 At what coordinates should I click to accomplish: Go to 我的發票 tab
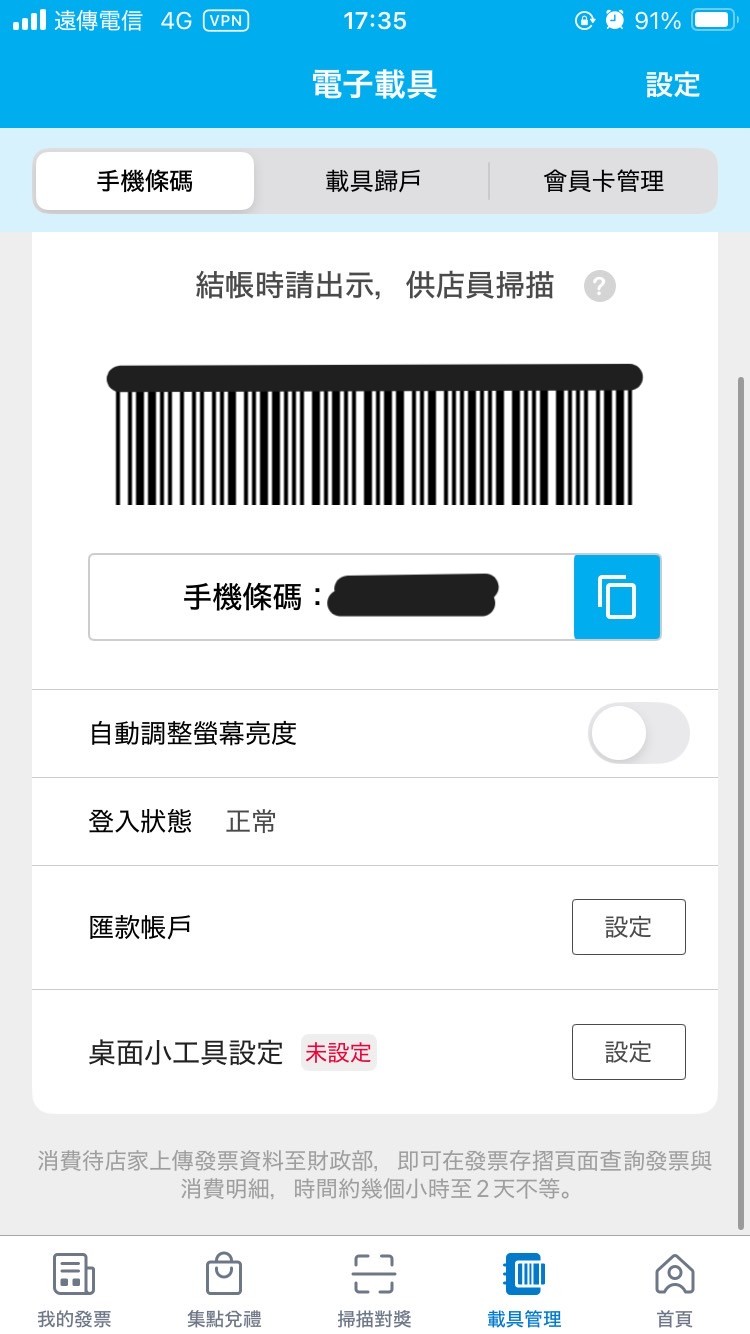pos(74,1288)
